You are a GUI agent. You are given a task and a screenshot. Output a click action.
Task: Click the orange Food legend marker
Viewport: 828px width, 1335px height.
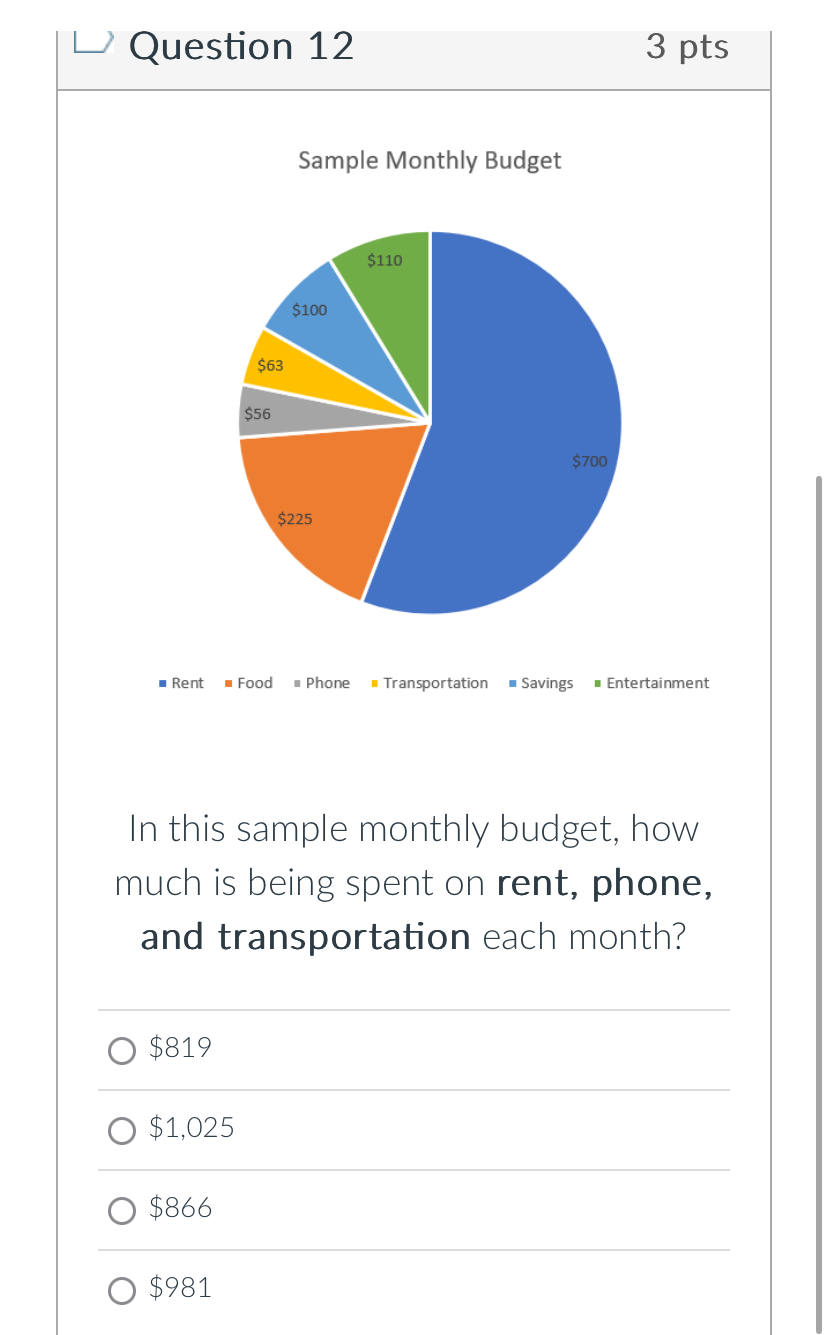tap(227, 682)
